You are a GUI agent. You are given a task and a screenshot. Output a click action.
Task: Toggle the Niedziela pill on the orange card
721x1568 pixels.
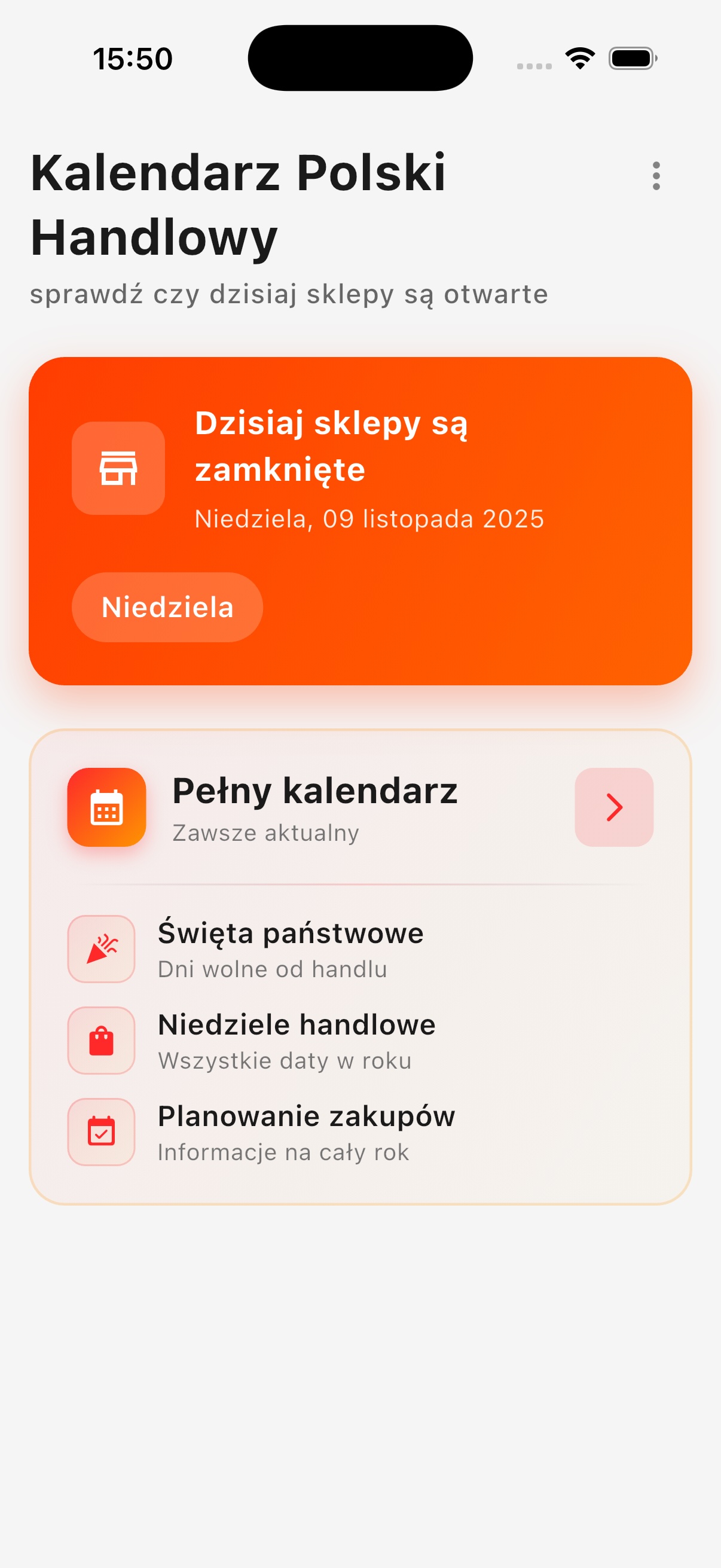[167, 607]
